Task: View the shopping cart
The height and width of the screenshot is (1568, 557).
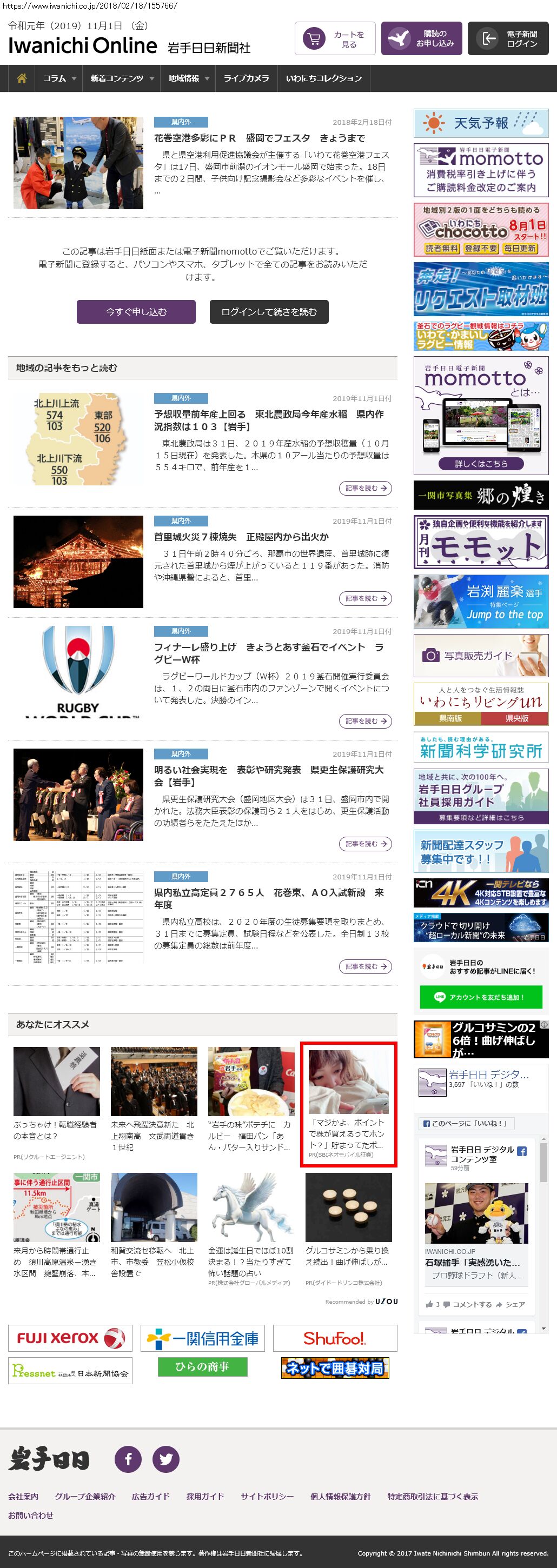Action: click(x=335, y=39)
